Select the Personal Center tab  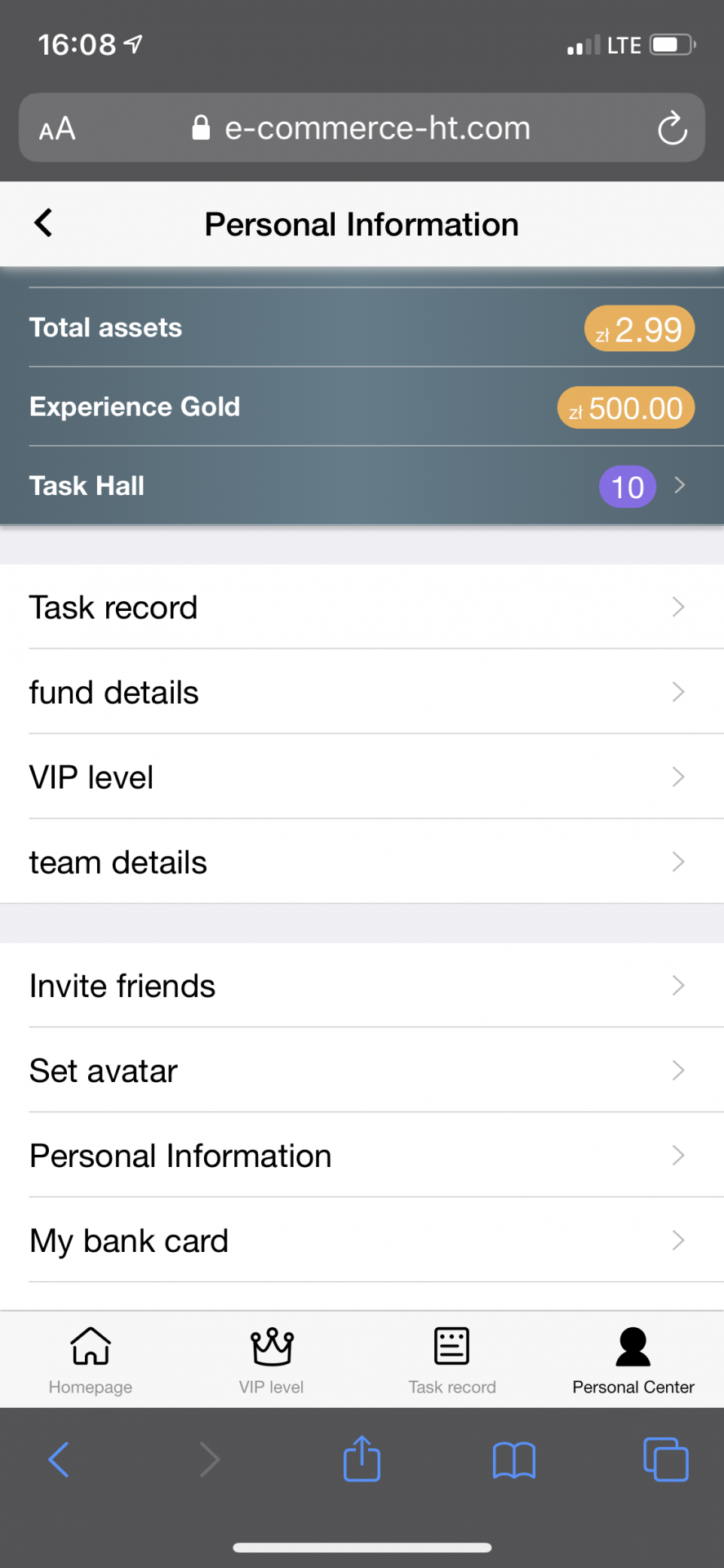[x=633, y=1360]
